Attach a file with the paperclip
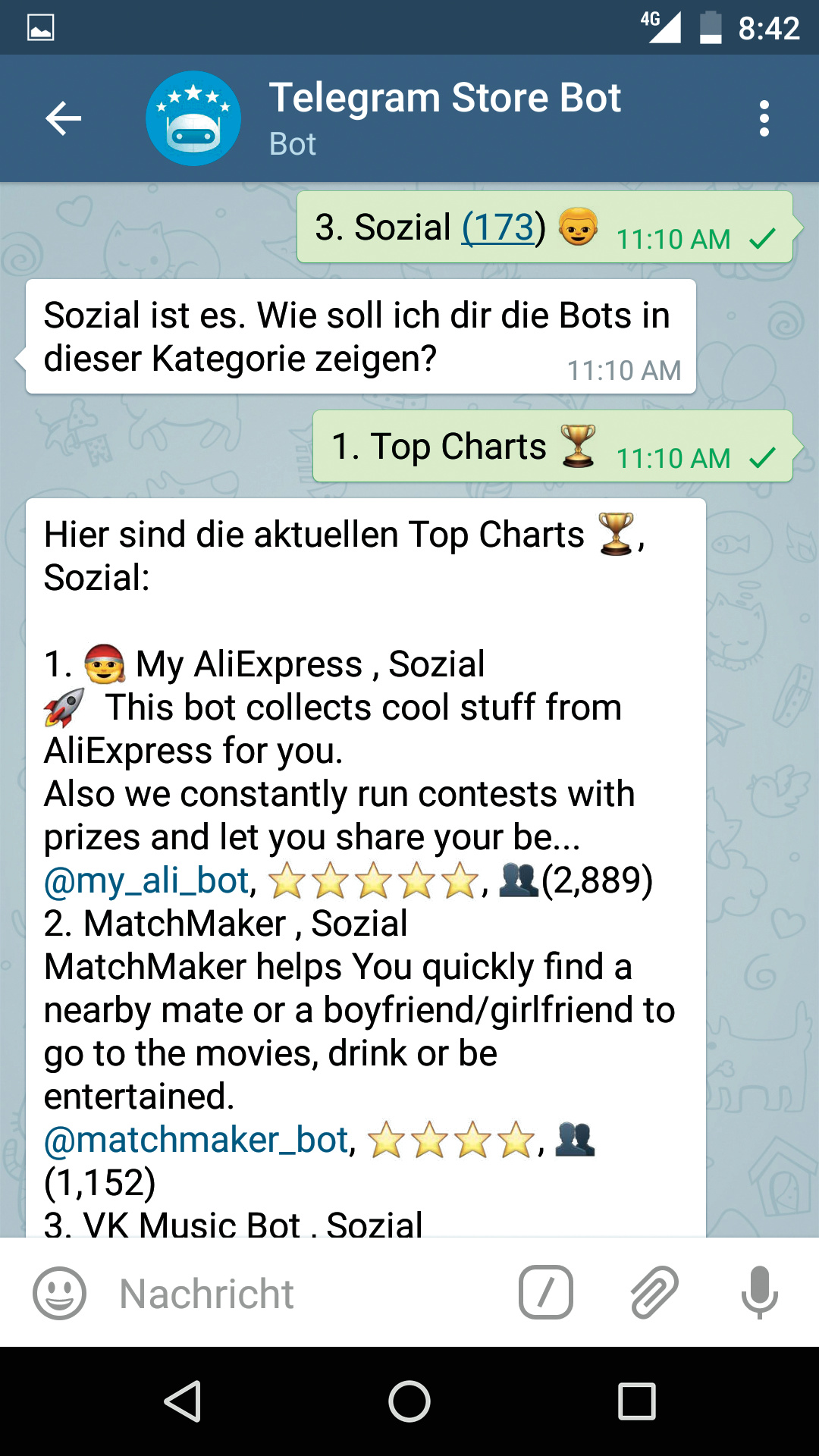The height and width of the screenshot is (1456, 819). [x=654, y=1292]
